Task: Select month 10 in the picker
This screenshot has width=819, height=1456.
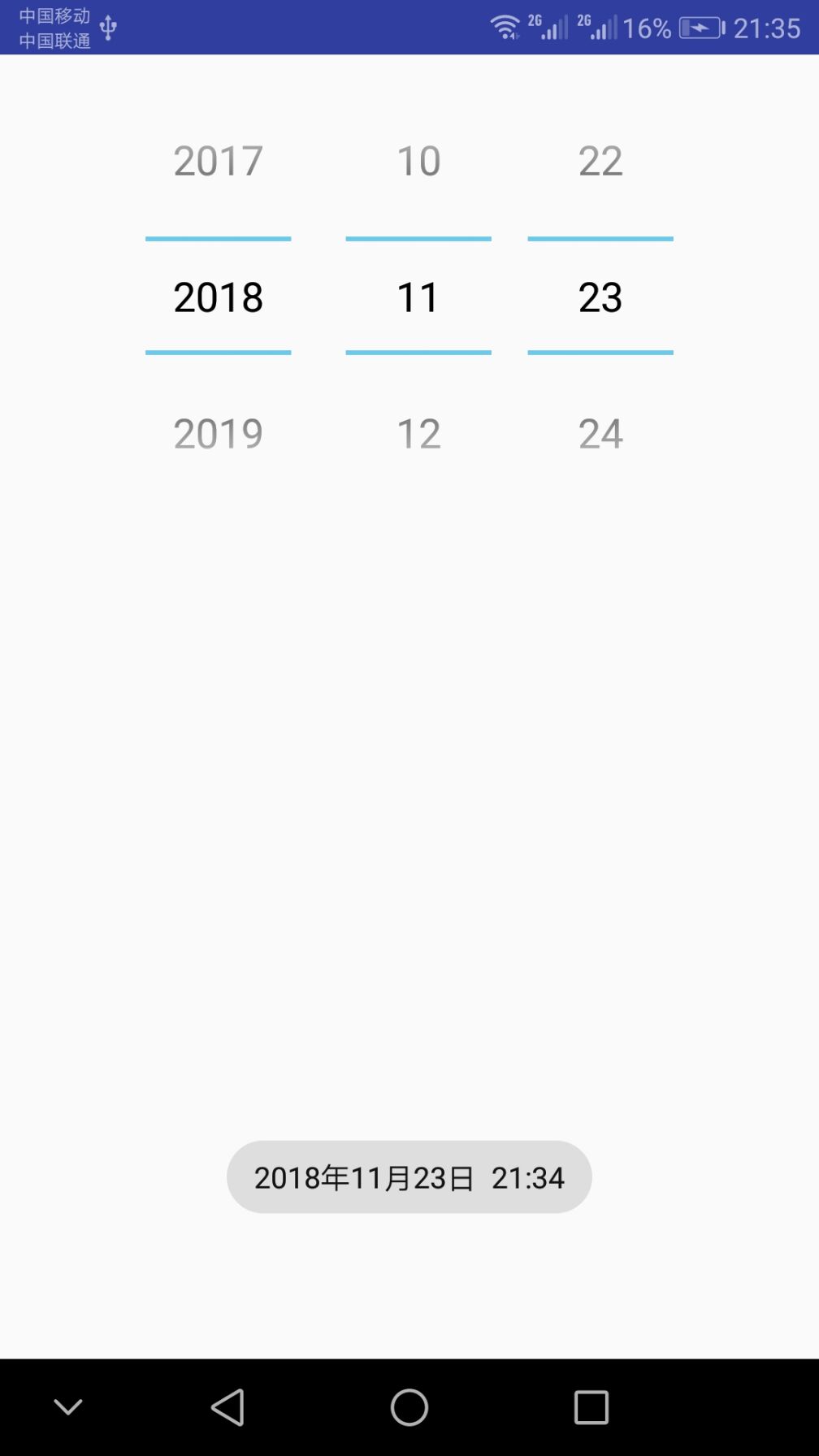Action: [418, 161]
